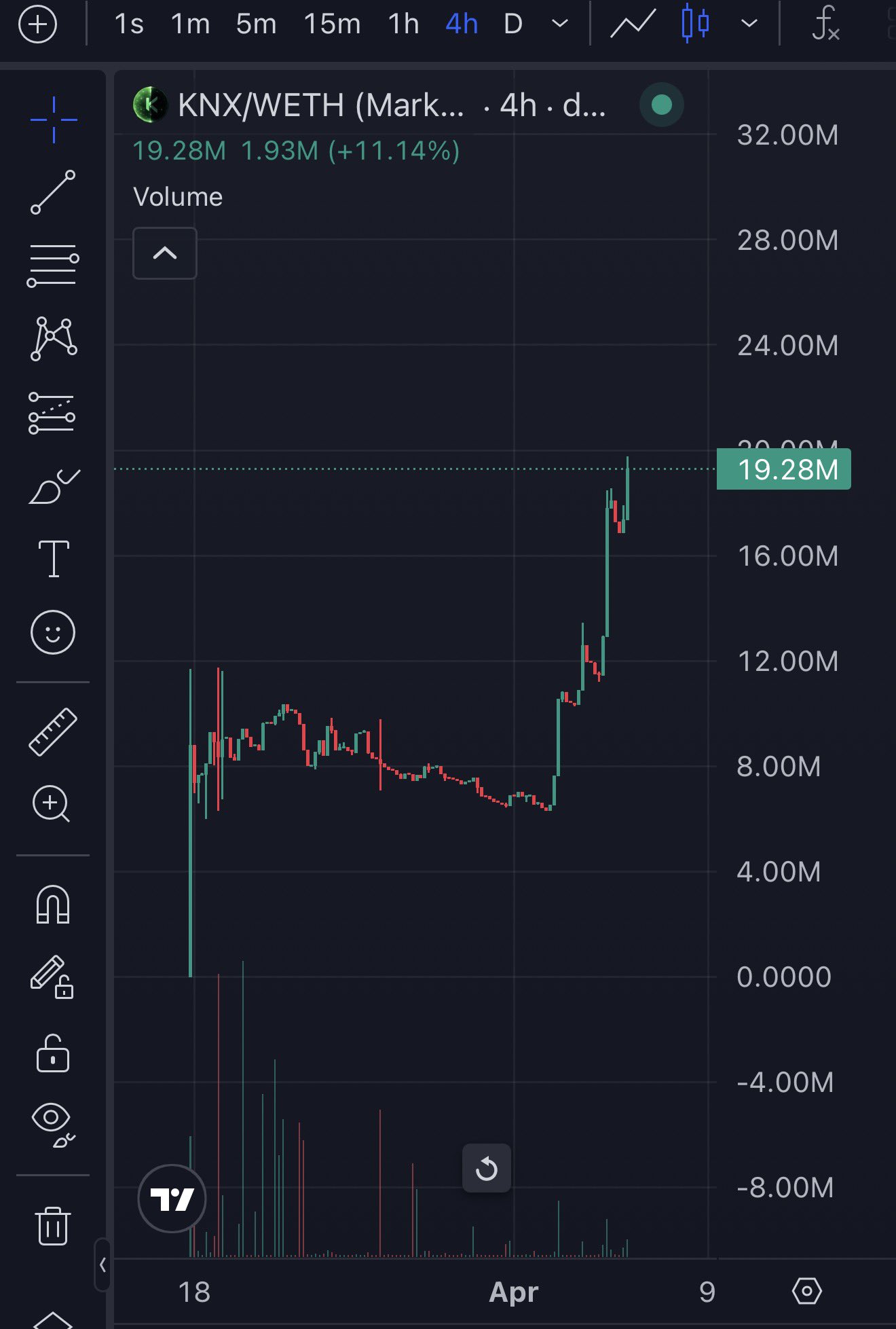Open the emoji sticker tool
Viewport: 896px width, 1329px height.
(53, 632)
